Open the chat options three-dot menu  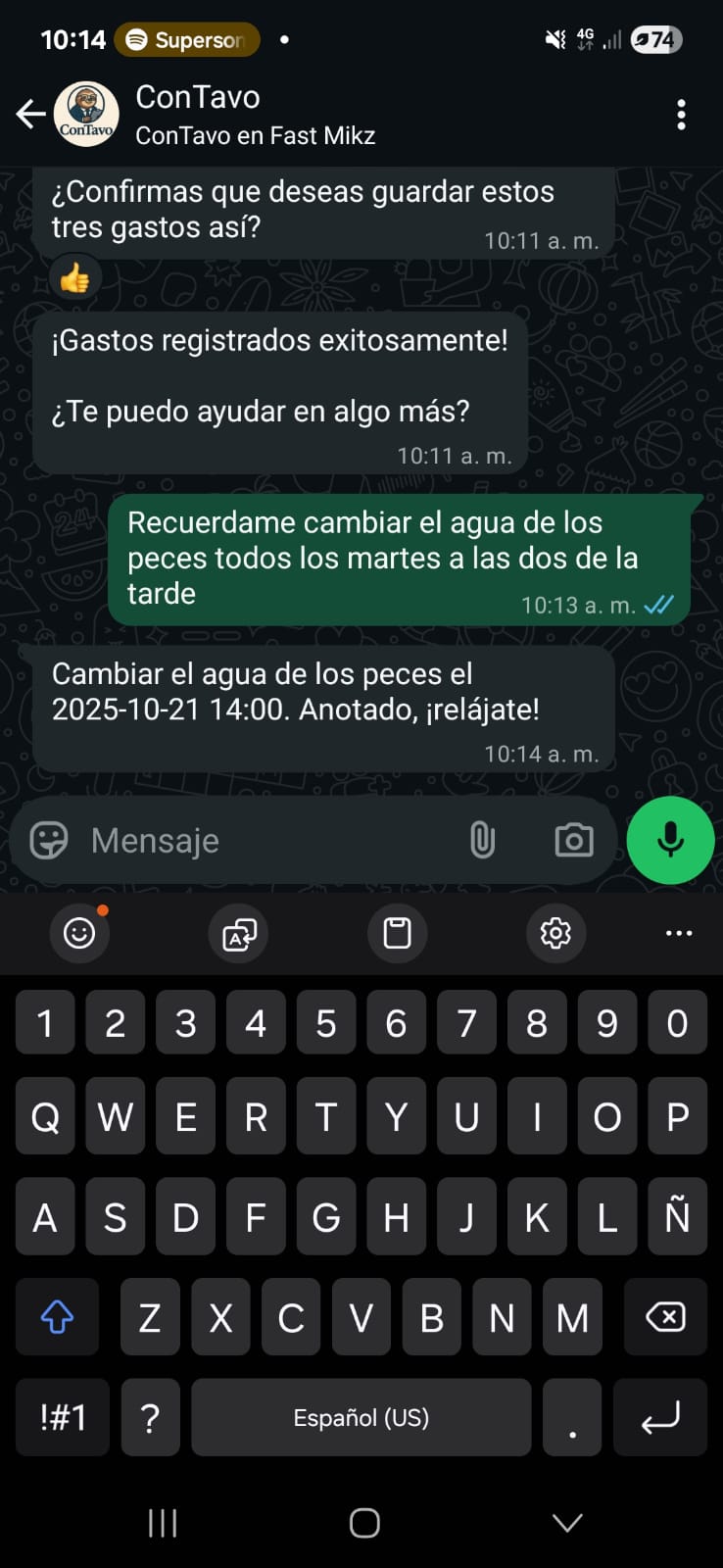pos(681,115)
